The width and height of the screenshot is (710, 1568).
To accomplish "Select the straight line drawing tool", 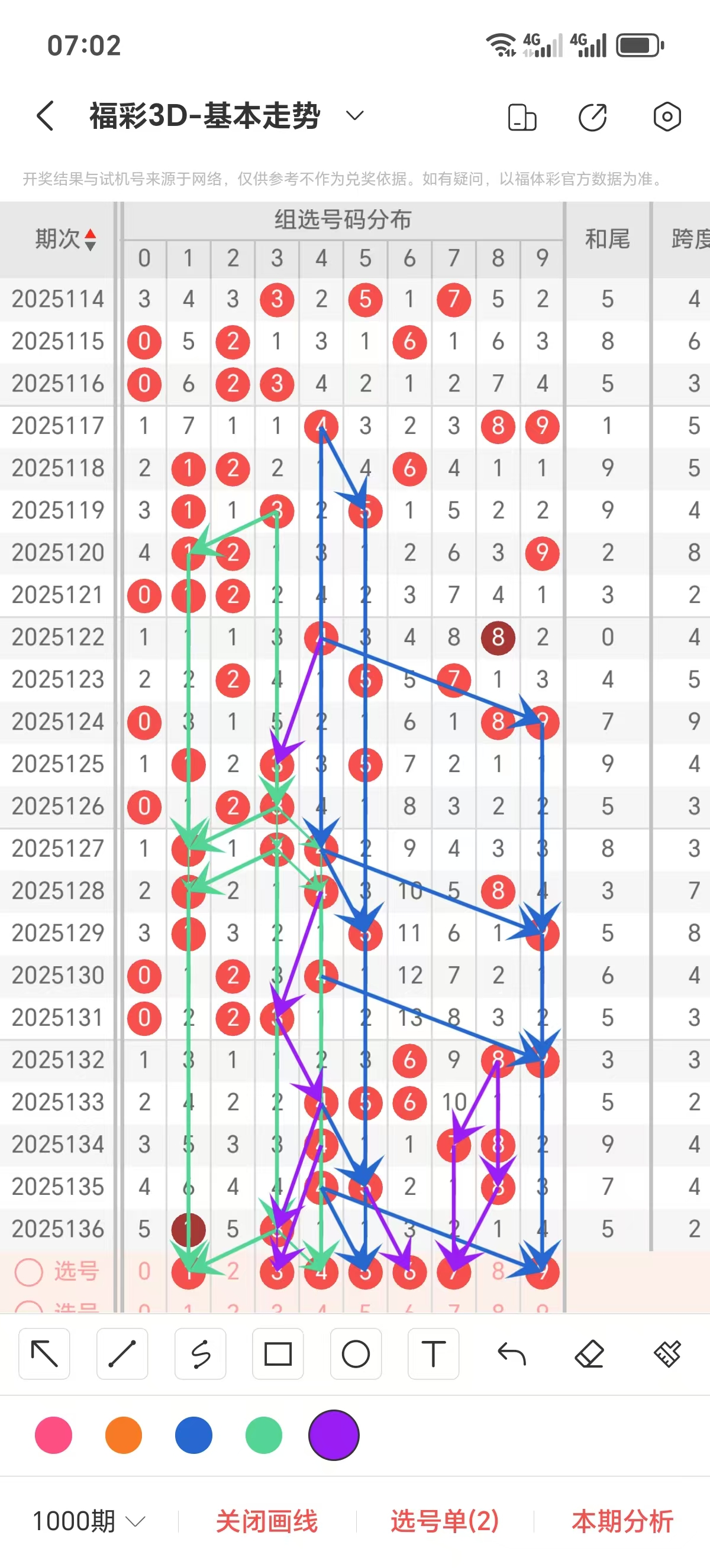I will 122,1354.
